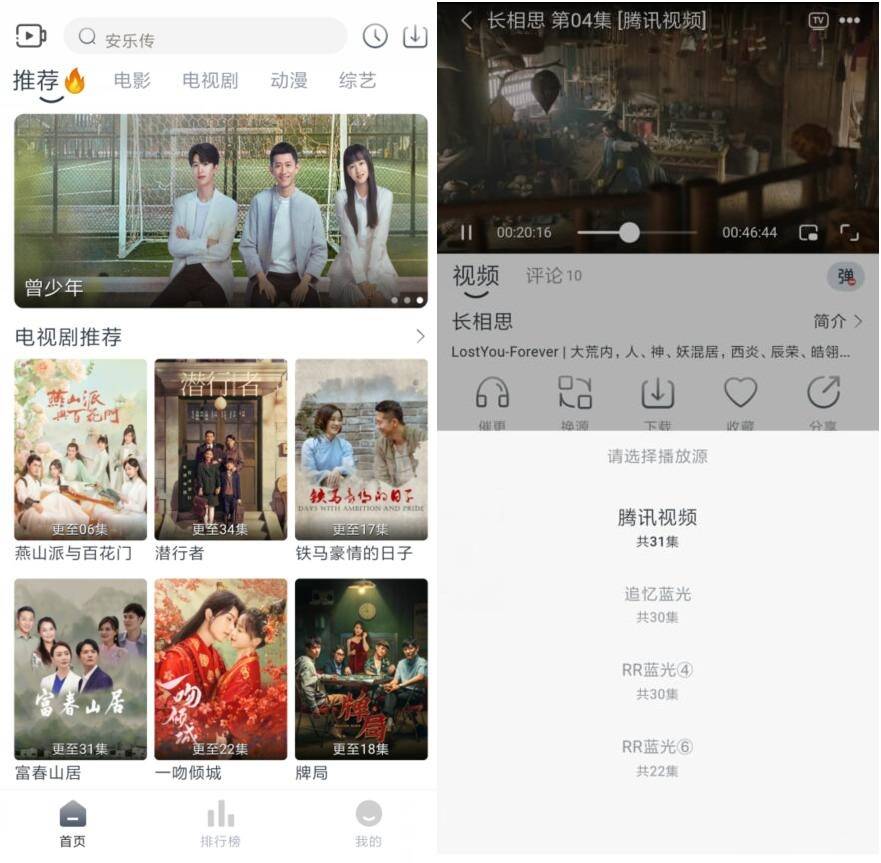Expand 电视剧推荐 with the arrow
Screen dimensions: 881x863
(x=420, y=337)
